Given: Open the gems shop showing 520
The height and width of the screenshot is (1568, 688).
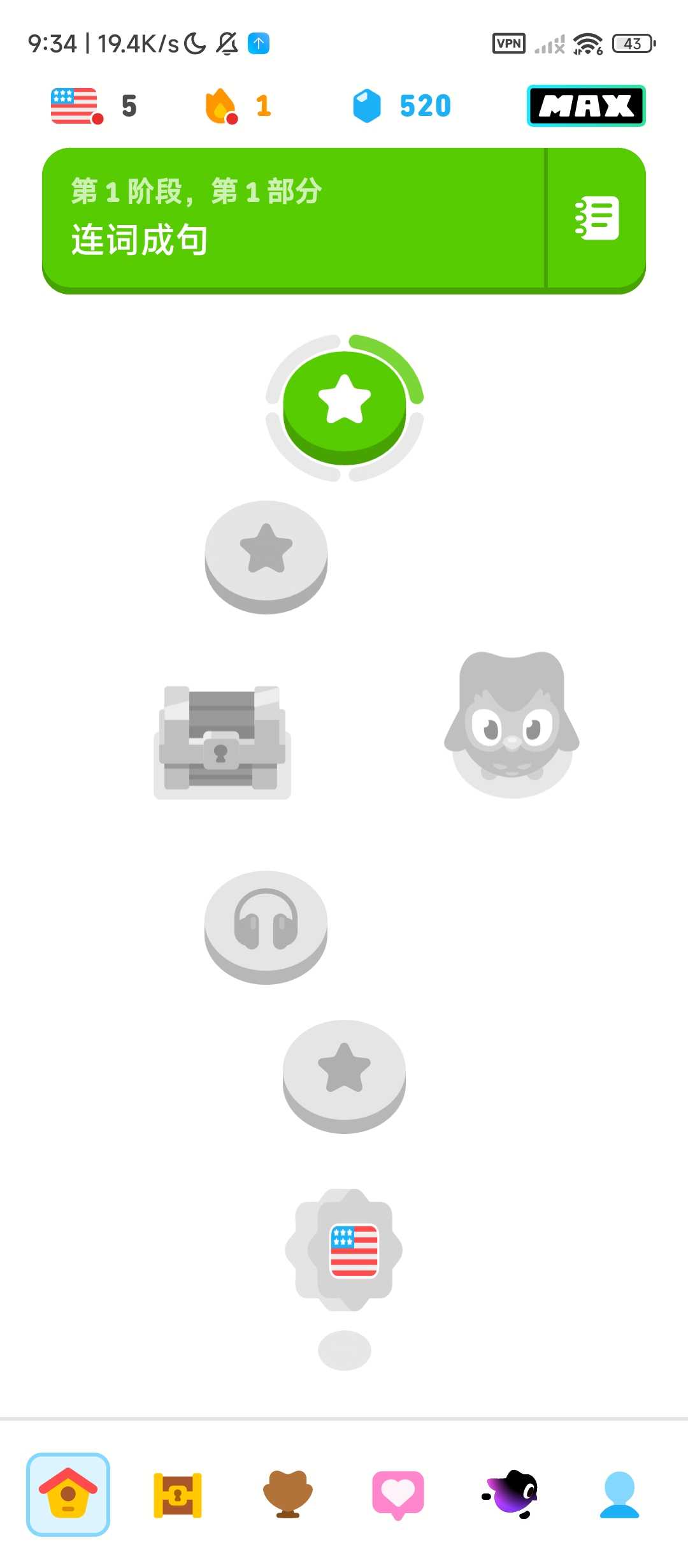Looking at the screenshot, I should 401,106.
